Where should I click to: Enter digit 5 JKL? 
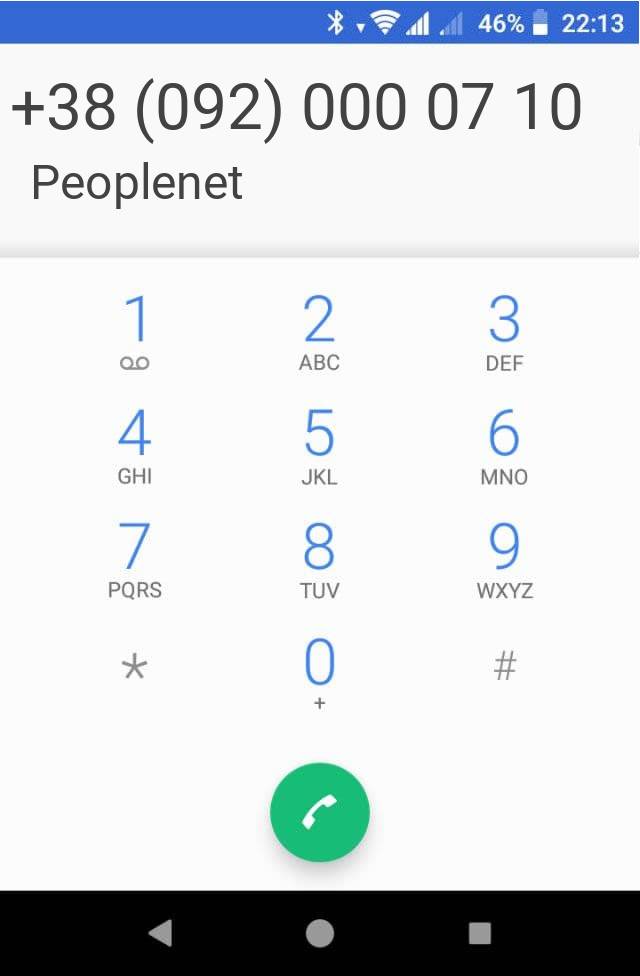point(319,446)
